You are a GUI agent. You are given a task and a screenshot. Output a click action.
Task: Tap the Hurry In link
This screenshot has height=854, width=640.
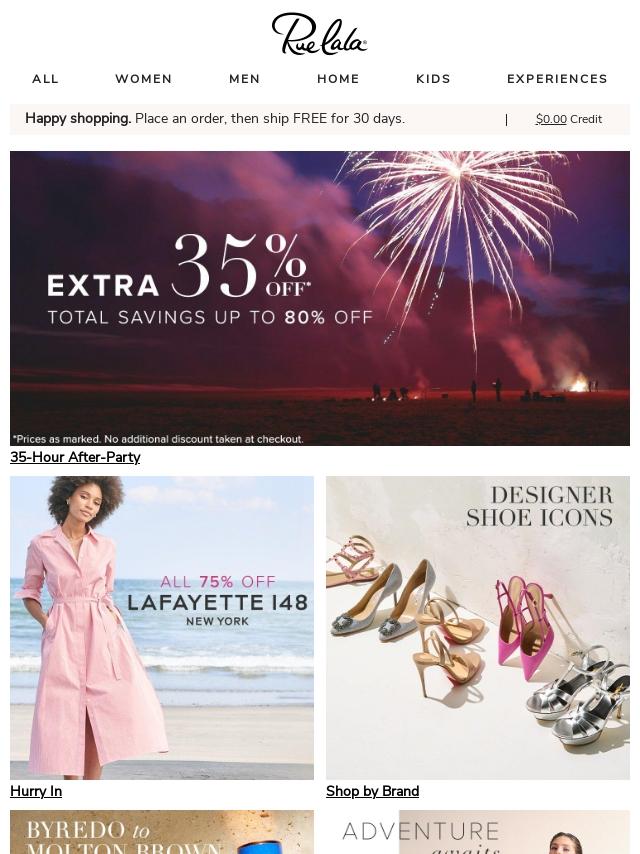pyautogui.click(x=36, y=791)
